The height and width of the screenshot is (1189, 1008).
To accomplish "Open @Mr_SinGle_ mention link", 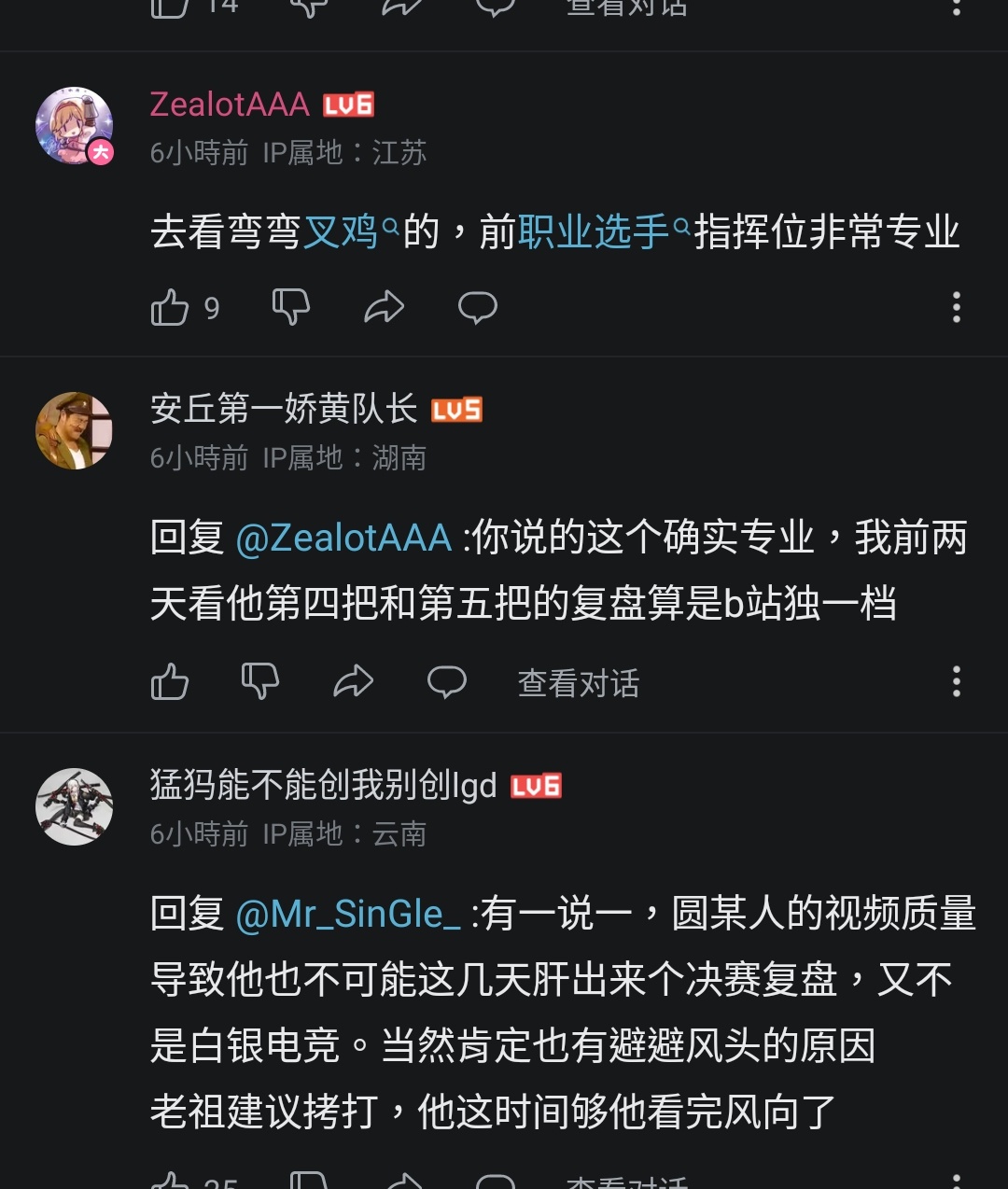I will (347, 914).
